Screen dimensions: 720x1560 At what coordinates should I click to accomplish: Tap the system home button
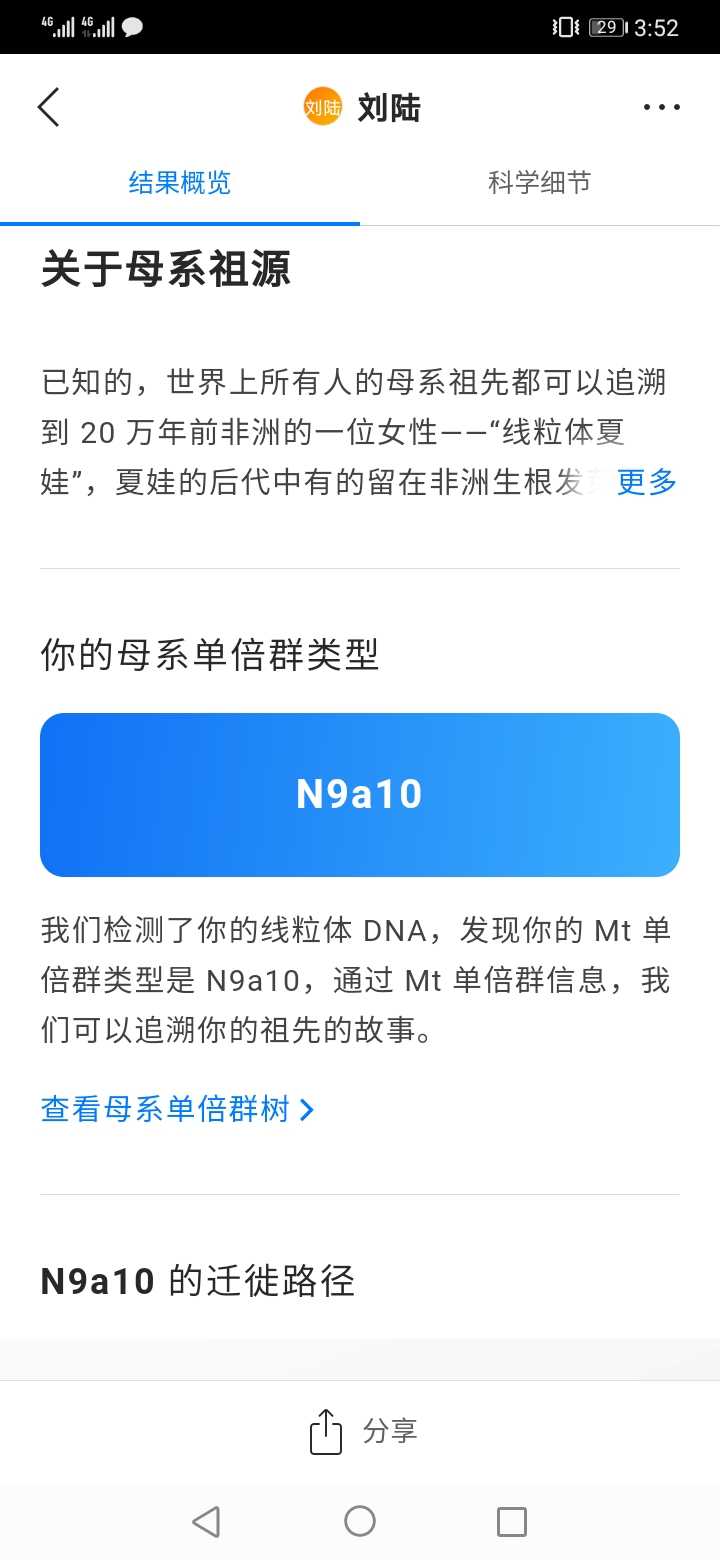point(360,1521)
